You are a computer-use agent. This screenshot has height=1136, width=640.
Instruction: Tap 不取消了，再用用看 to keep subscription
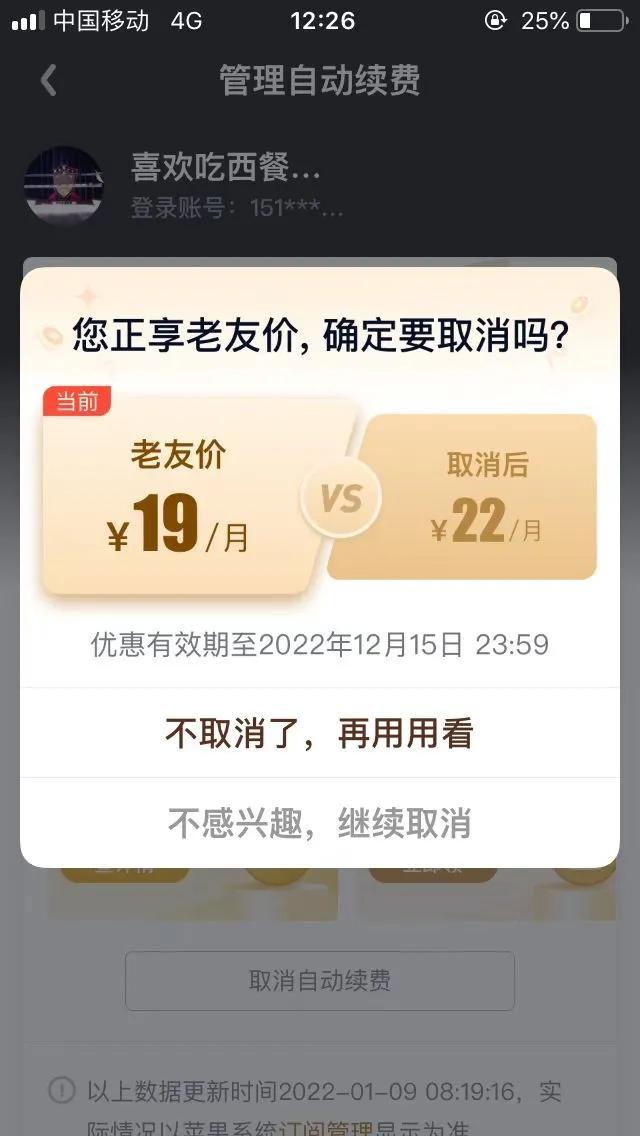coord(319,734)
